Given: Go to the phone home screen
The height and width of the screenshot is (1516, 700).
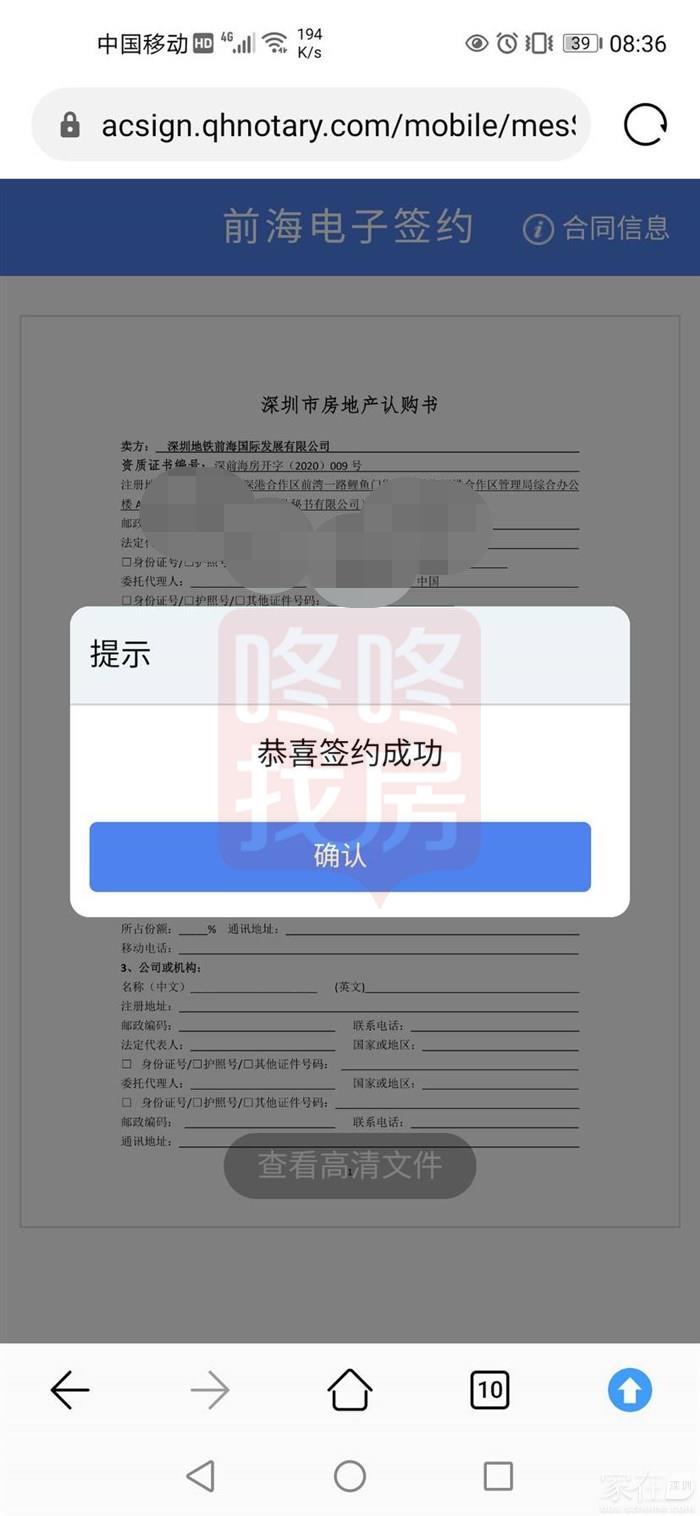Looking at the screenshot, I should click(350, 1476).
